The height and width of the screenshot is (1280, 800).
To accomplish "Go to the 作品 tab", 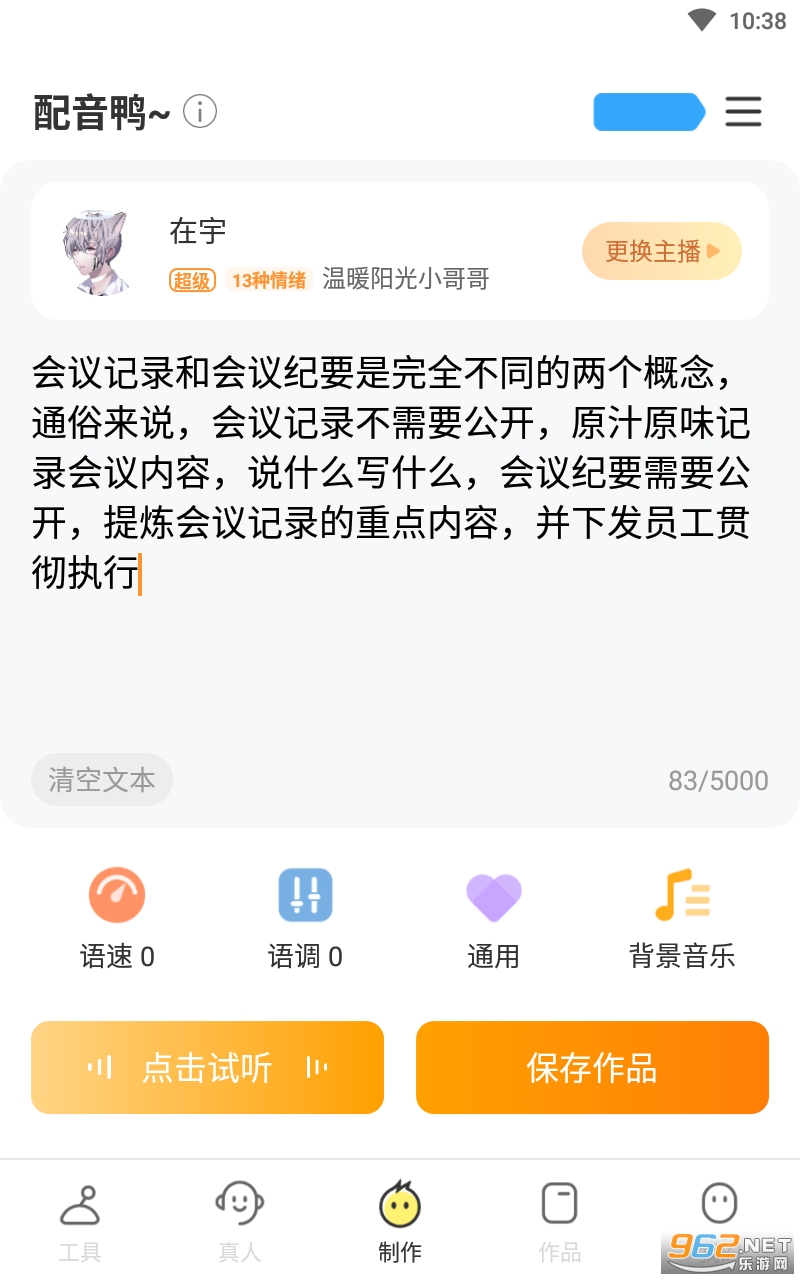I will [x=560, y=1222].
